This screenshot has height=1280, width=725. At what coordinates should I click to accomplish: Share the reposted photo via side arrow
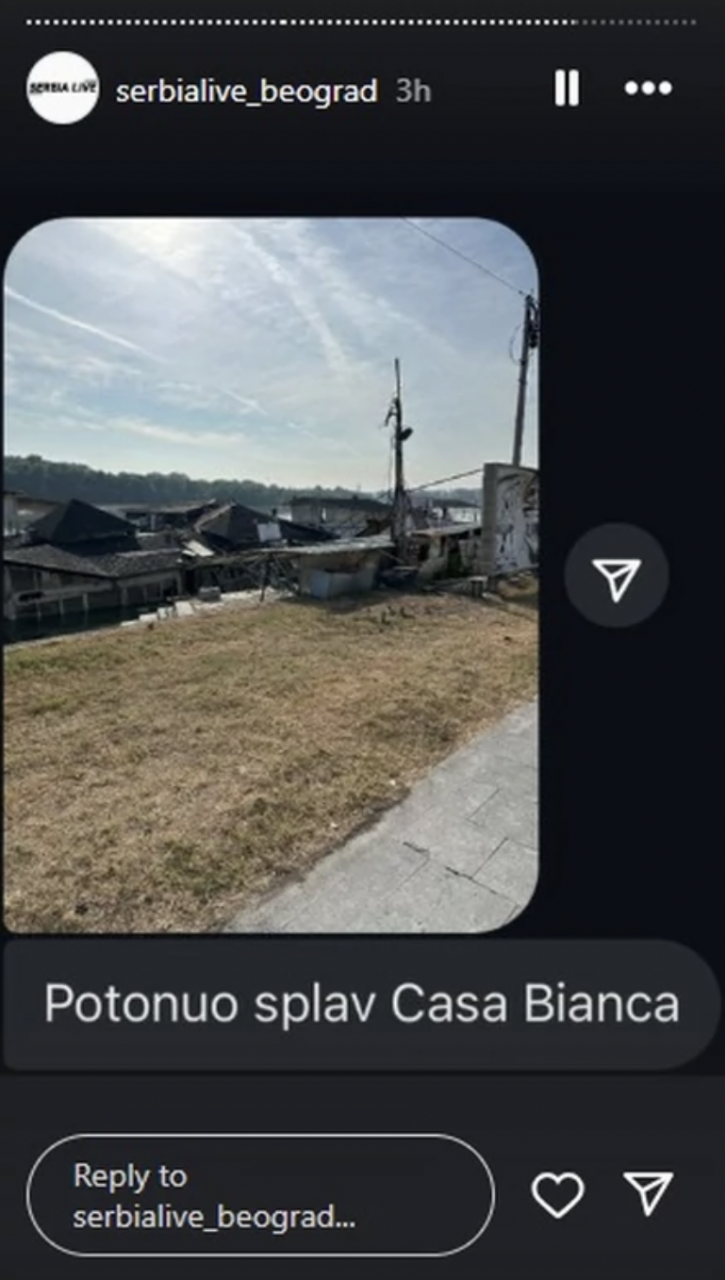tap(616, 576)
